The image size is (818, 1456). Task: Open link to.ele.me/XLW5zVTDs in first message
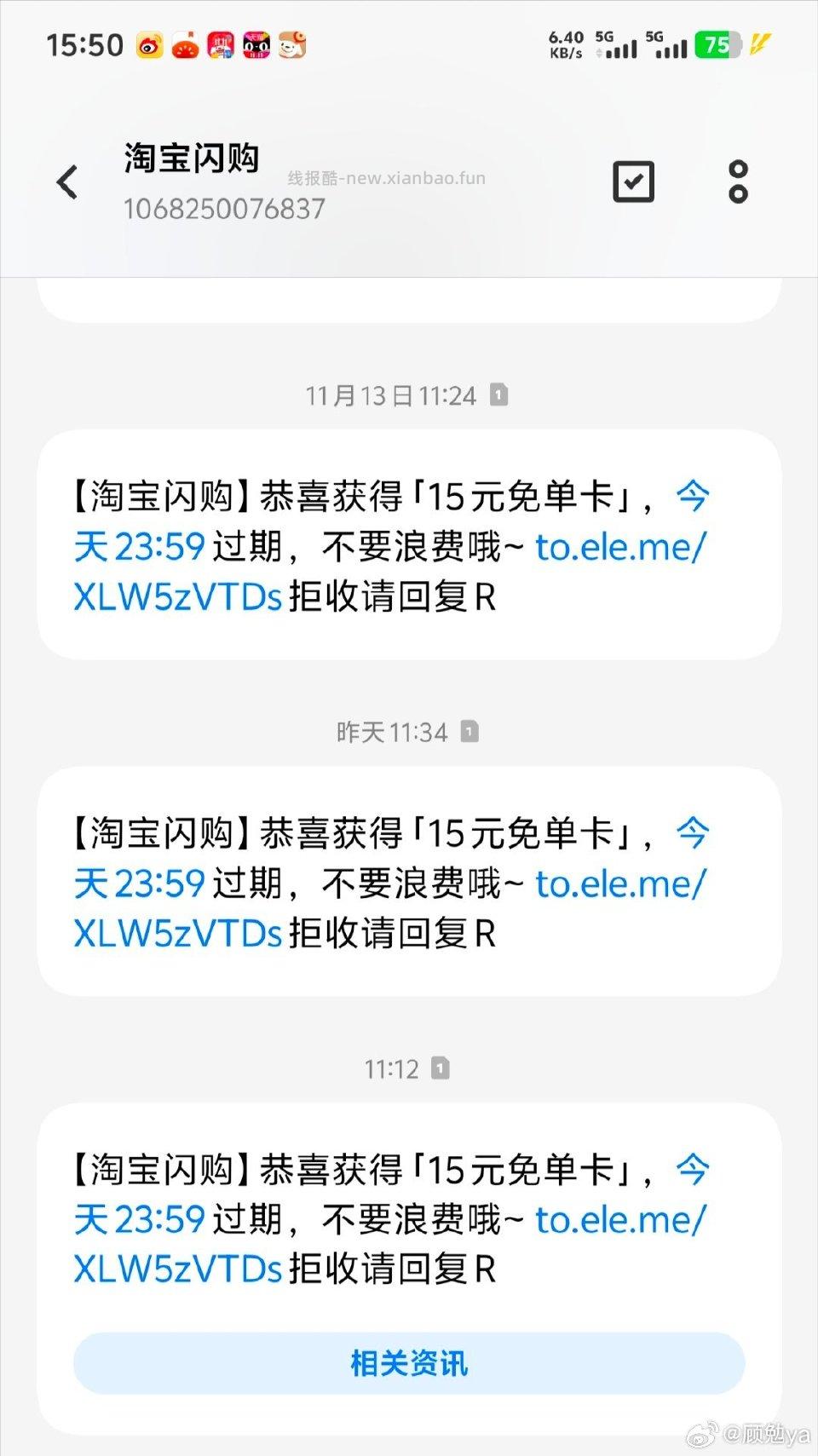(621, 550)
